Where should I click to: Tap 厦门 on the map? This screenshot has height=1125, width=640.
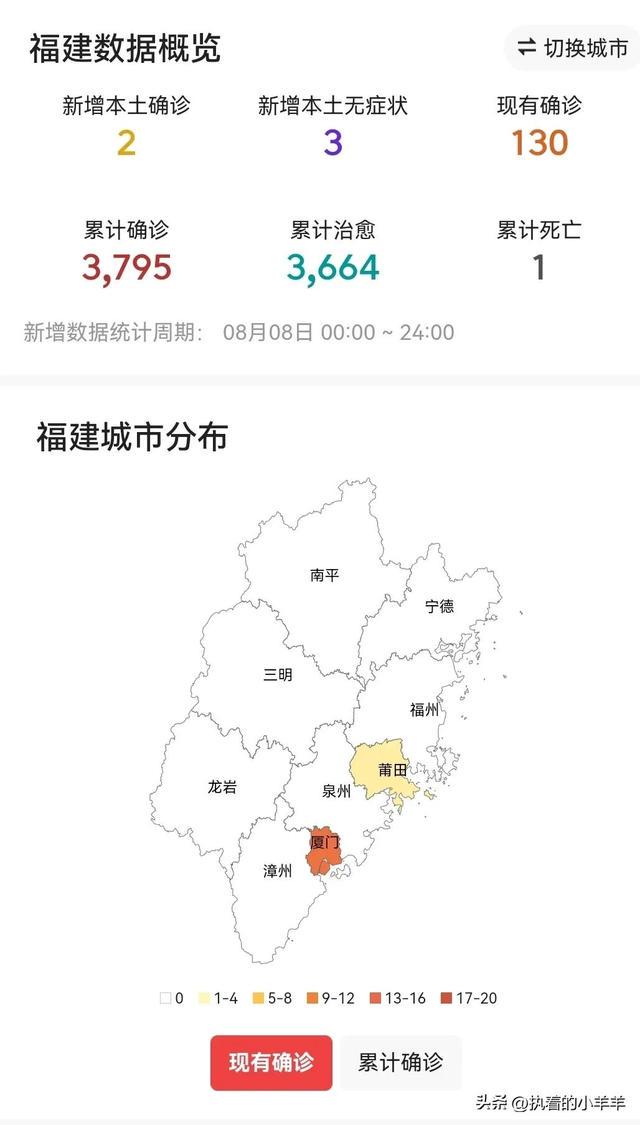pos(324,850)
